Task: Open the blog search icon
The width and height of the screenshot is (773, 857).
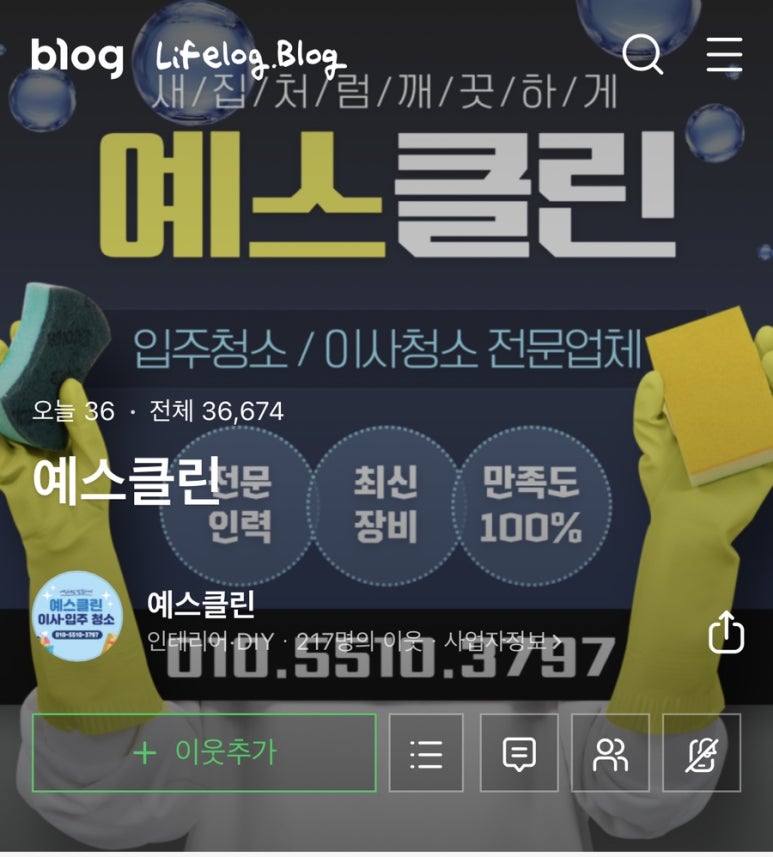Action: (642, 54)
